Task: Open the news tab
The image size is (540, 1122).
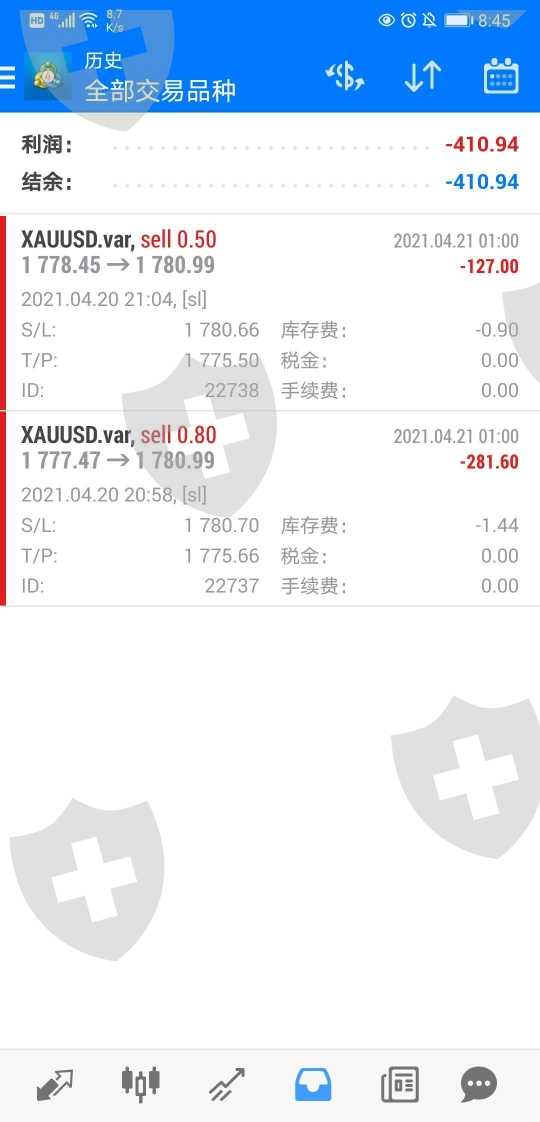Action: (400, 1085)
